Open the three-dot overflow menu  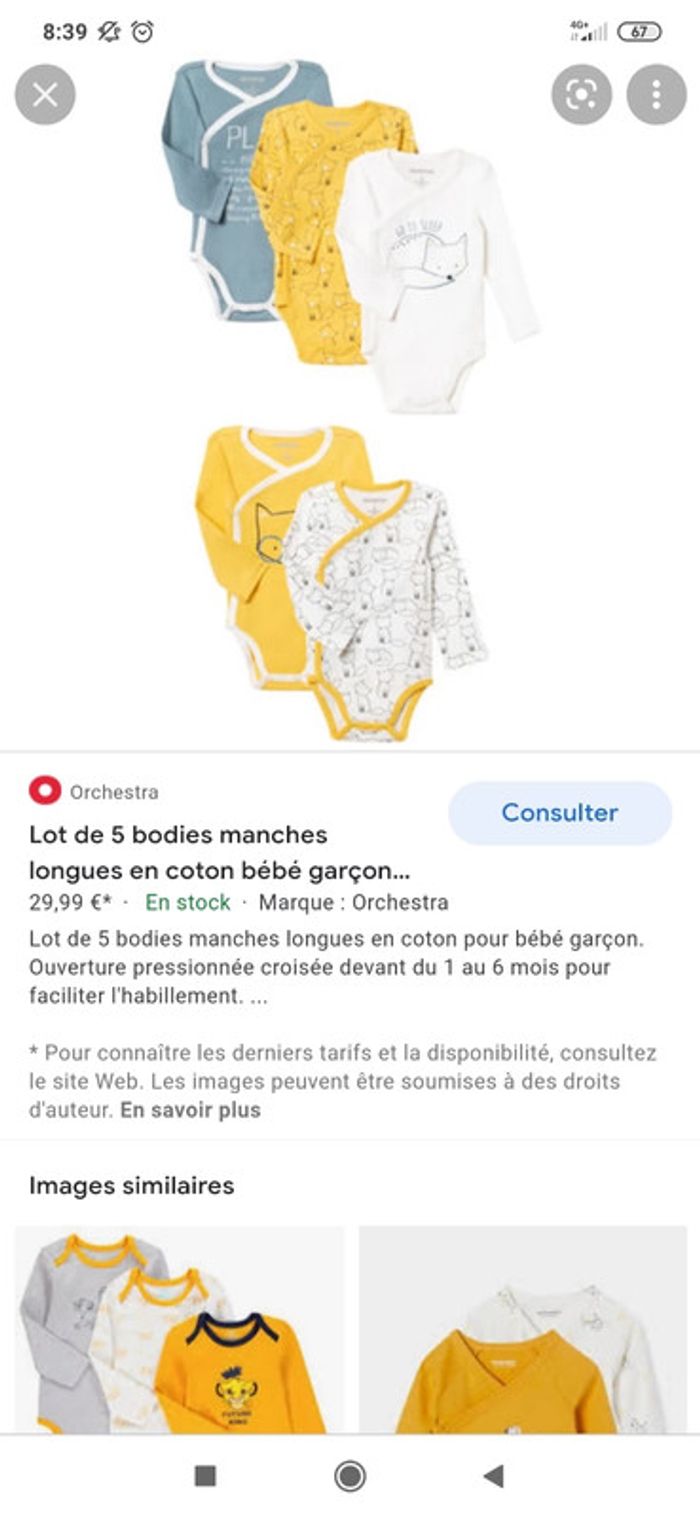(656, 95)
